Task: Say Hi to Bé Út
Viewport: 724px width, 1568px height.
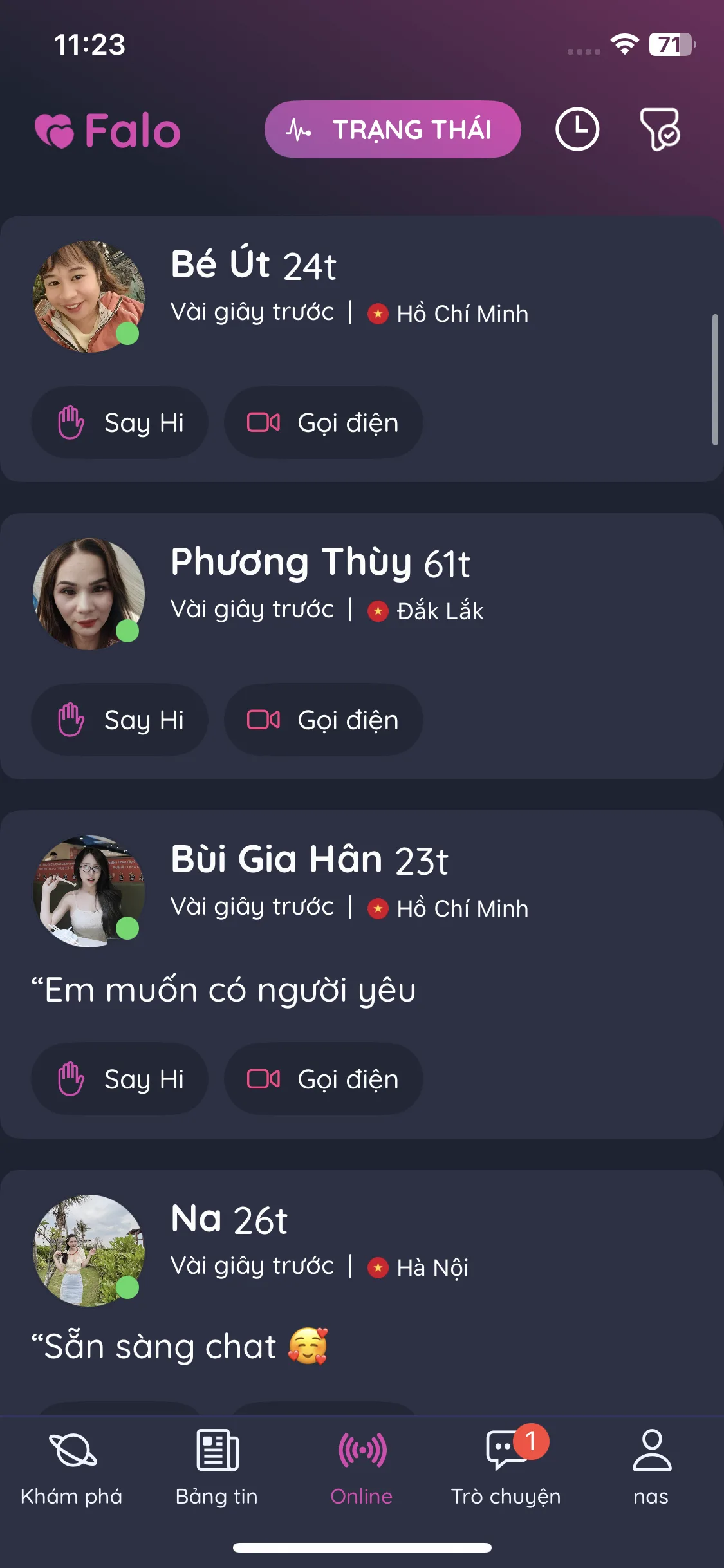Action: [x=120, y=423]
